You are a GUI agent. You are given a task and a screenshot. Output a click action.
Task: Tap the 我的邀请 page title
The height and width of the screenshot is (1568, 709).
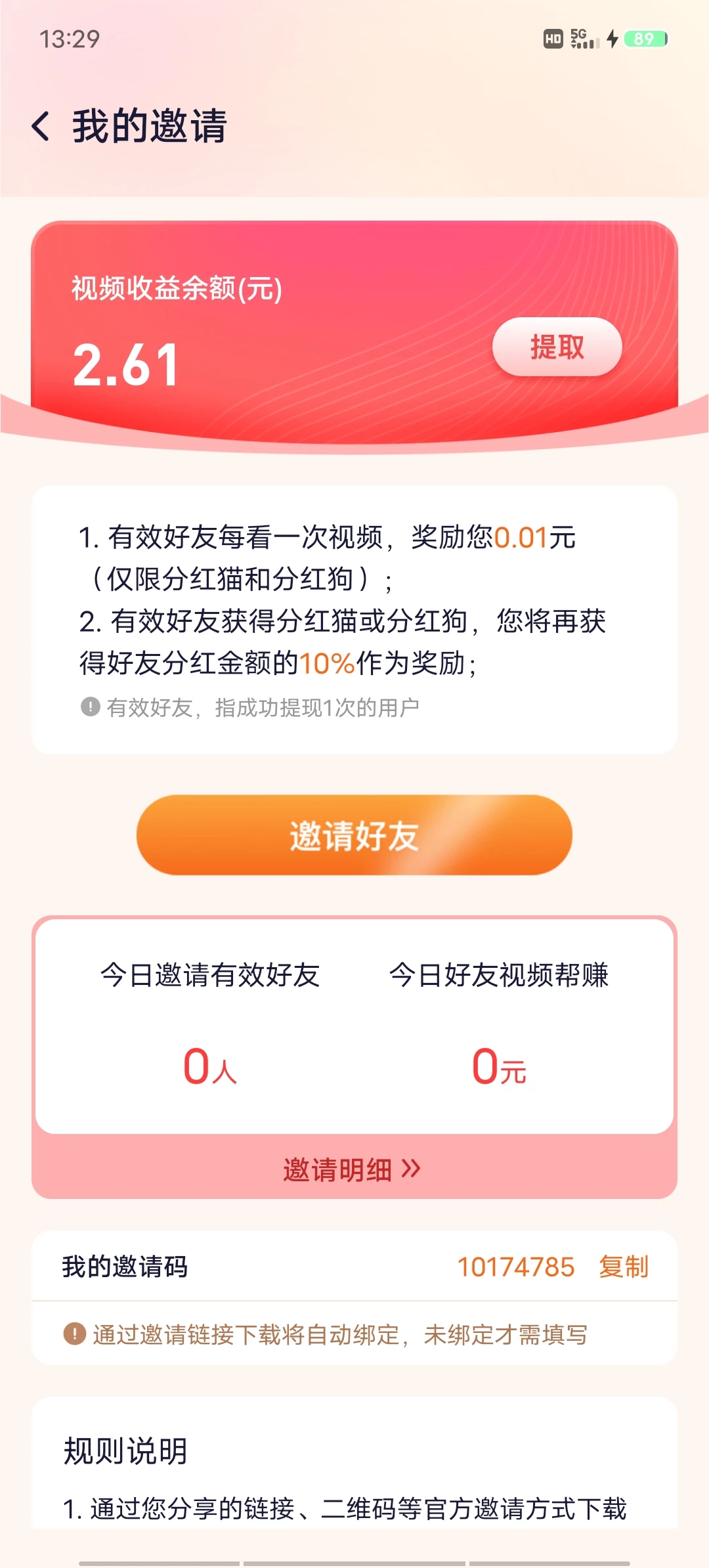click(x=149, y=126)
